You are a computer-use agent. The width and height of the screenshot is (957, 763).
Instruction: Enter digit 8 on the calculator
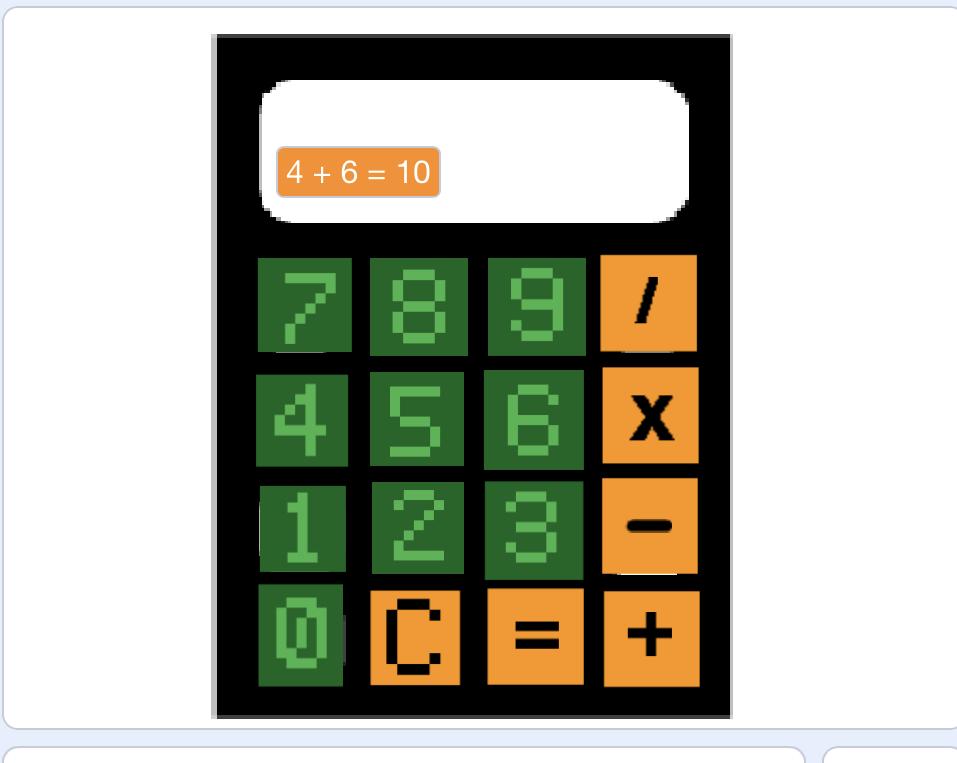(x=418, y=307)
